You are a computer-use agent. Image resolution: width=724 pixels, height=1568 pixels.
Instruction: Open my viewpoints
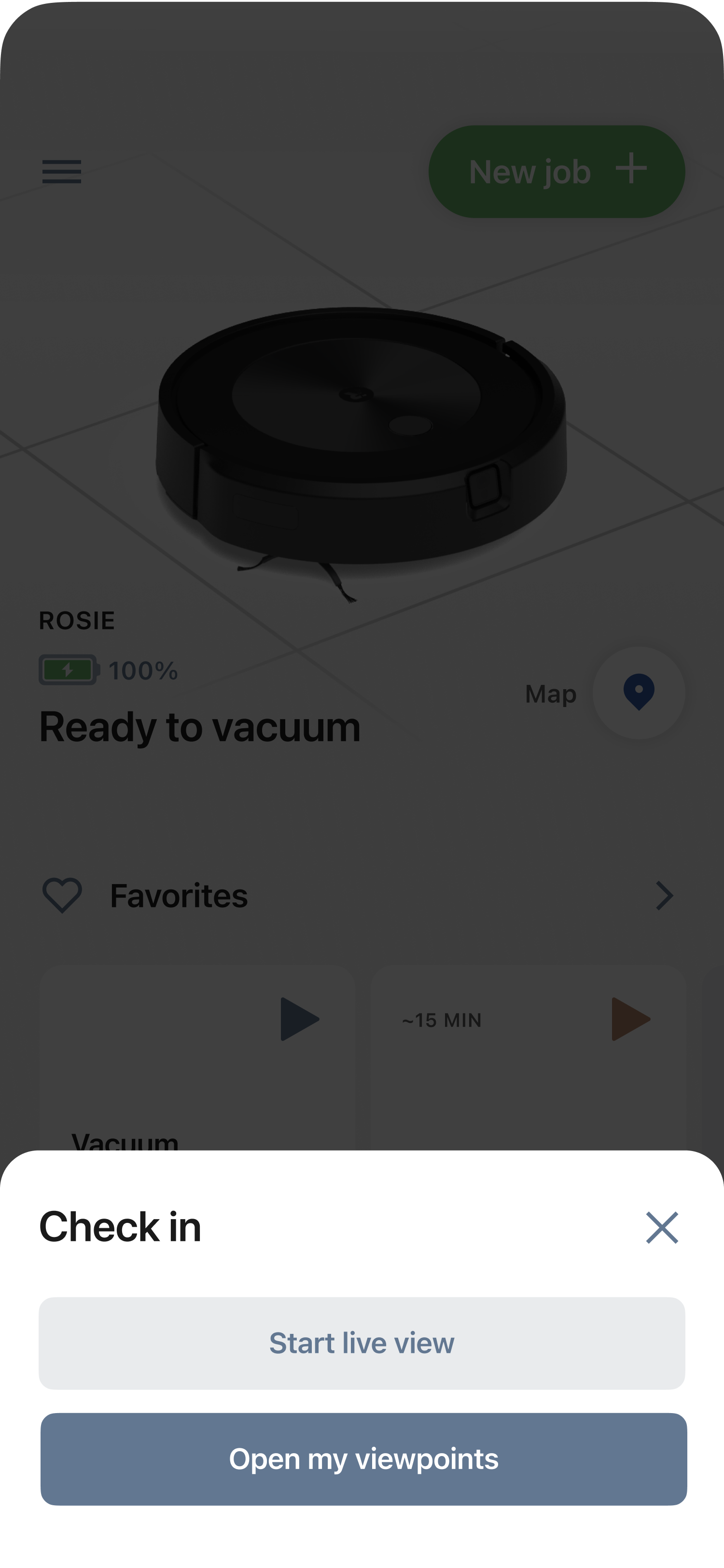363,1459
